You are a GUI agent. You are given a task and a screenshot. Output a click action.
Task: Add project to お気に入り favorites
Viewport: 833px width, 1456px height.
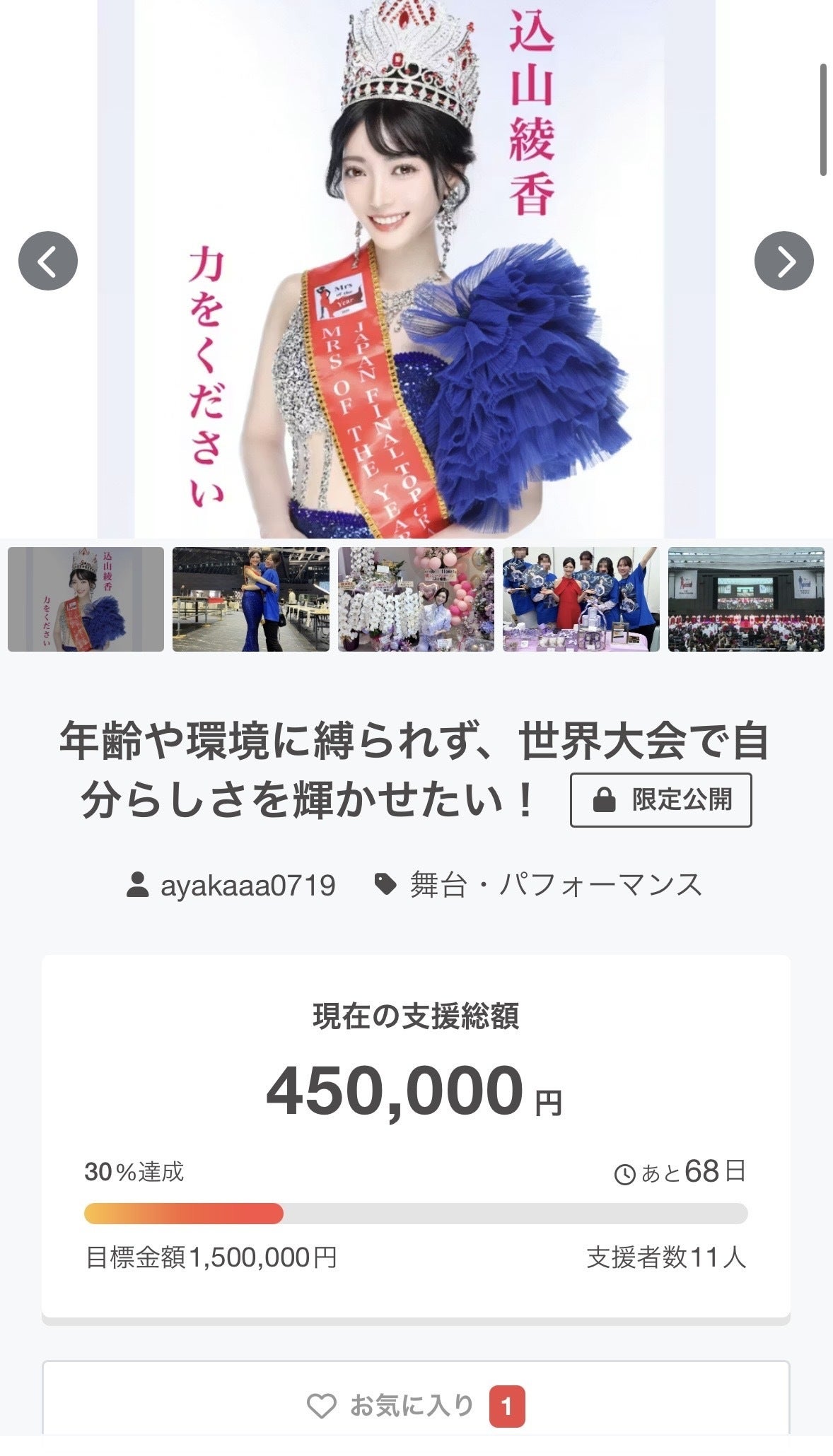click(x=415, y=1406)
